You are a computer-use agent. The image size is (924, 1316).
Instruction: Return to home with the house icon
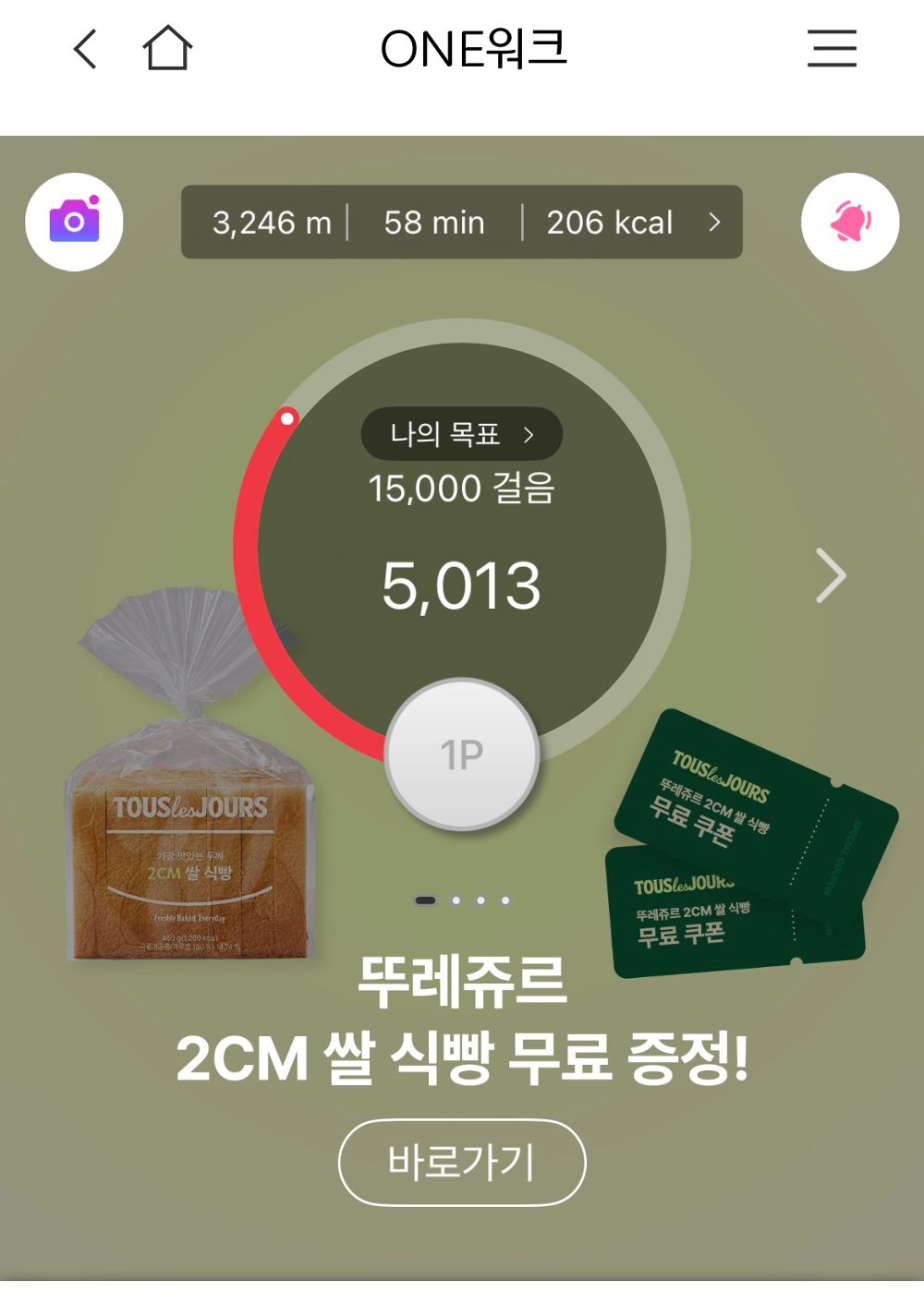(166, 51)
